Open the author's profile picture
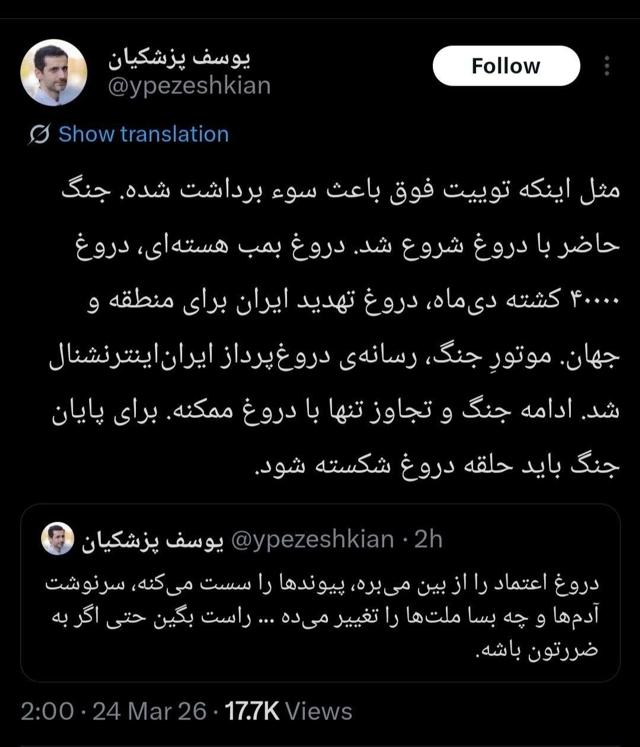The width and height of the screenshot is (640, 747). (x=53, y=73)
